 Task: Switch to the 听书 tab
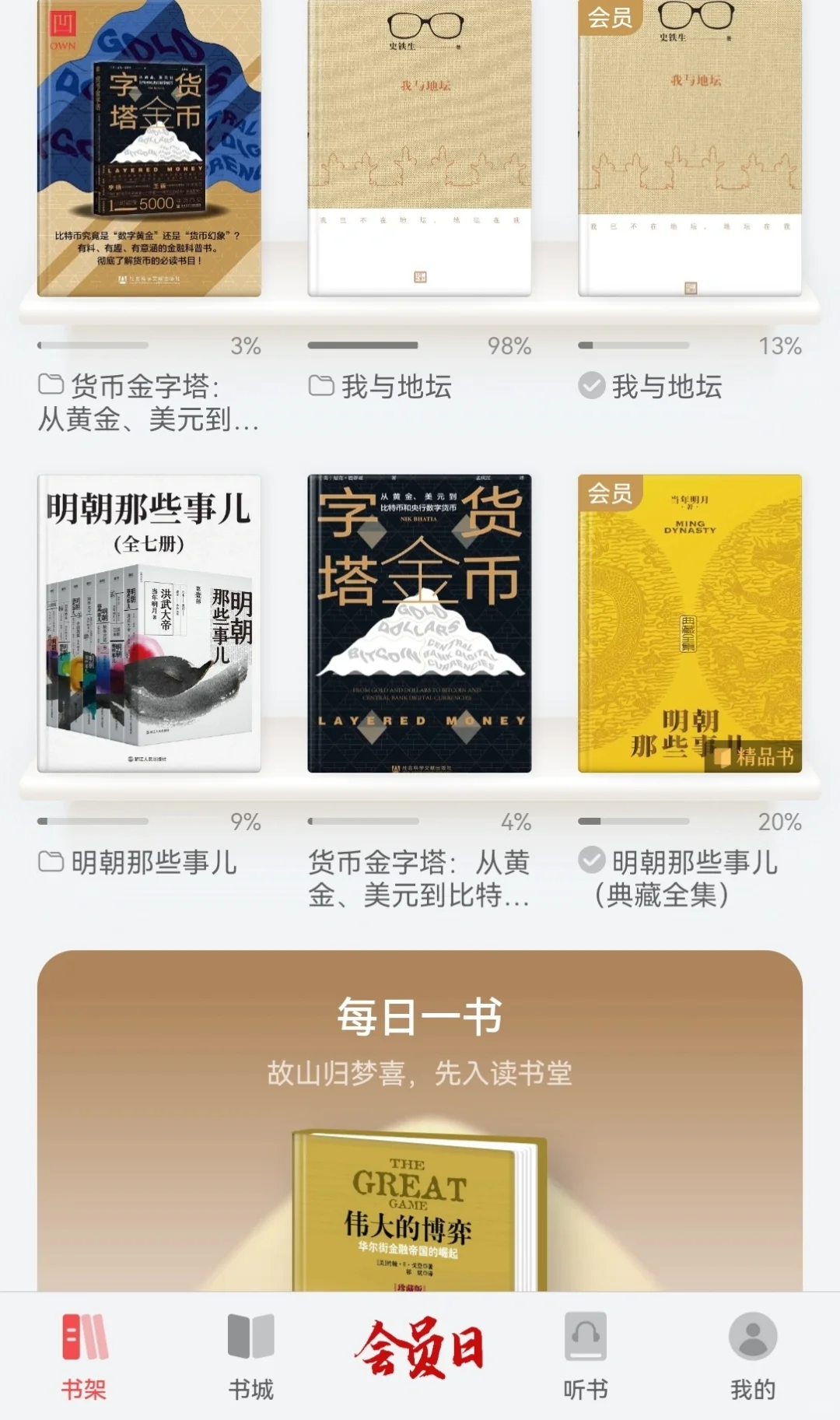[x=586, y=1357]
